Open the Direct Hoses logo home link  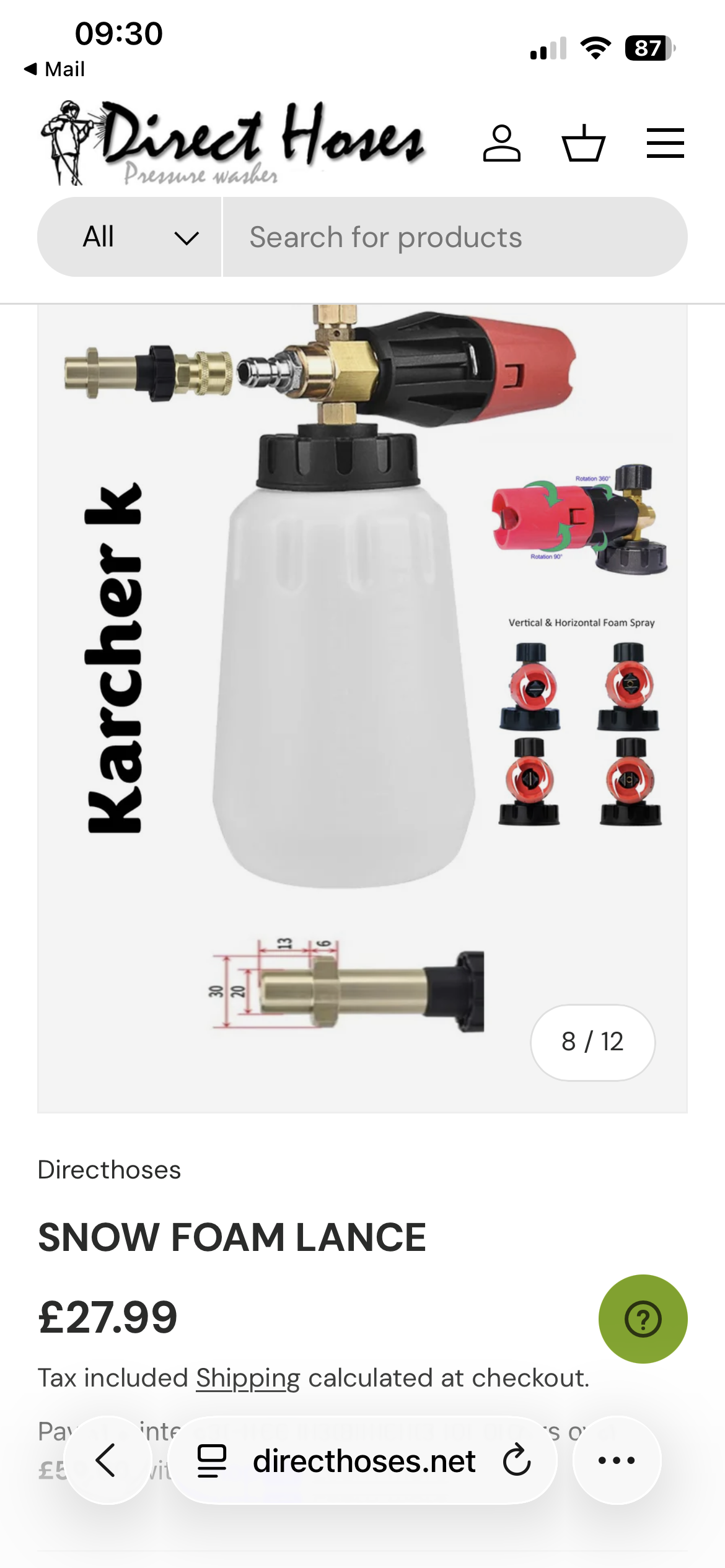point(232,144)
